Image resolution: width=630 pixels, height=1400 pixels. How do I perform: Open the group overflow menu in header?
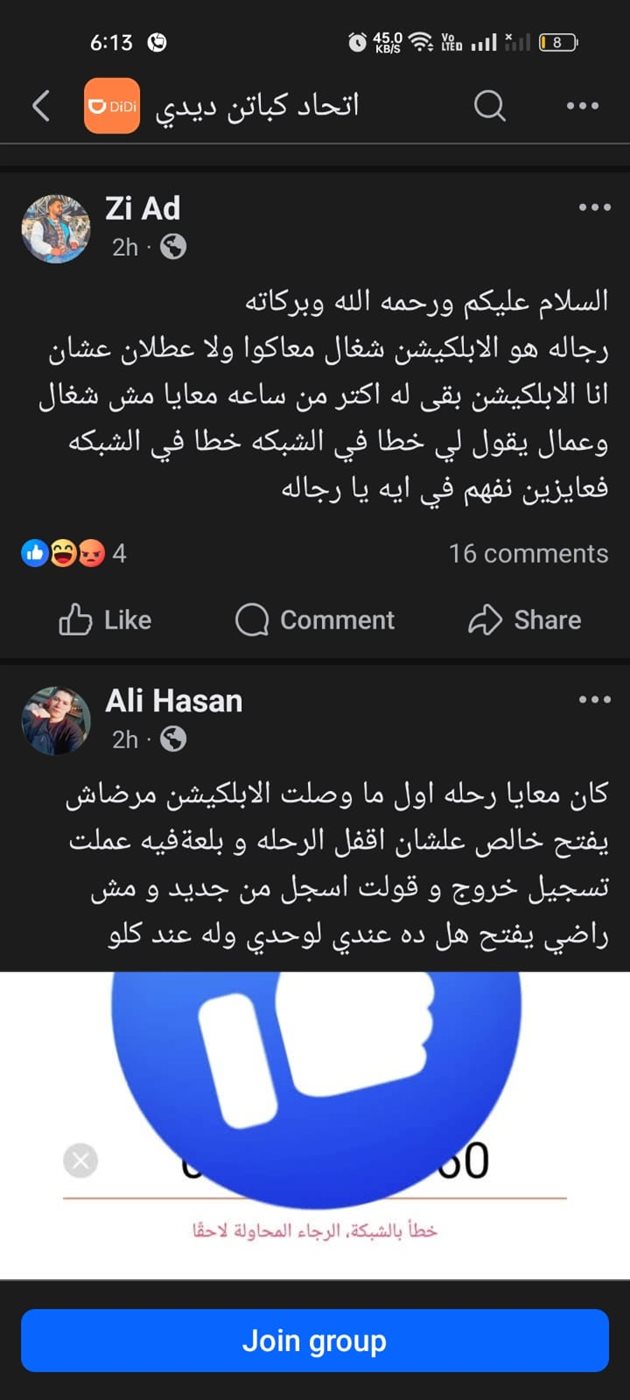tap(582, 105)
